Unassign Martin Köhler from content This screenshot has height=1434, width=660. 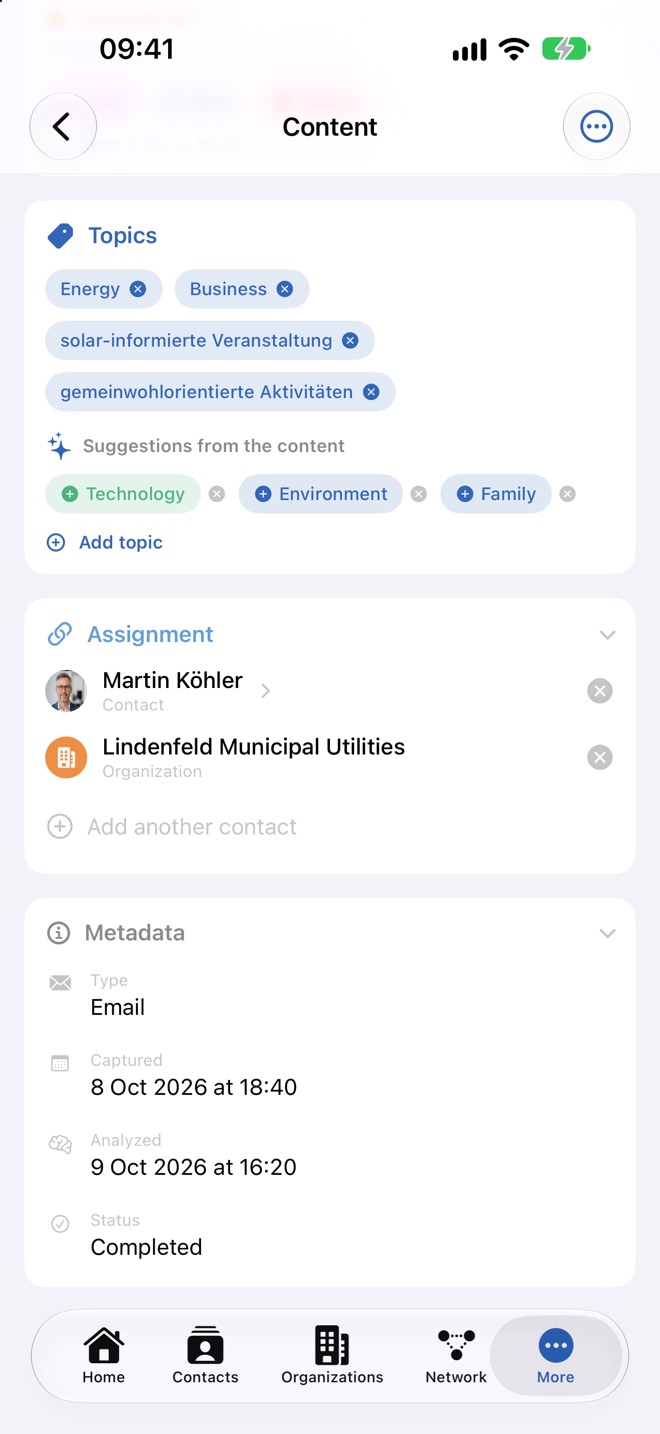point(600,691)
